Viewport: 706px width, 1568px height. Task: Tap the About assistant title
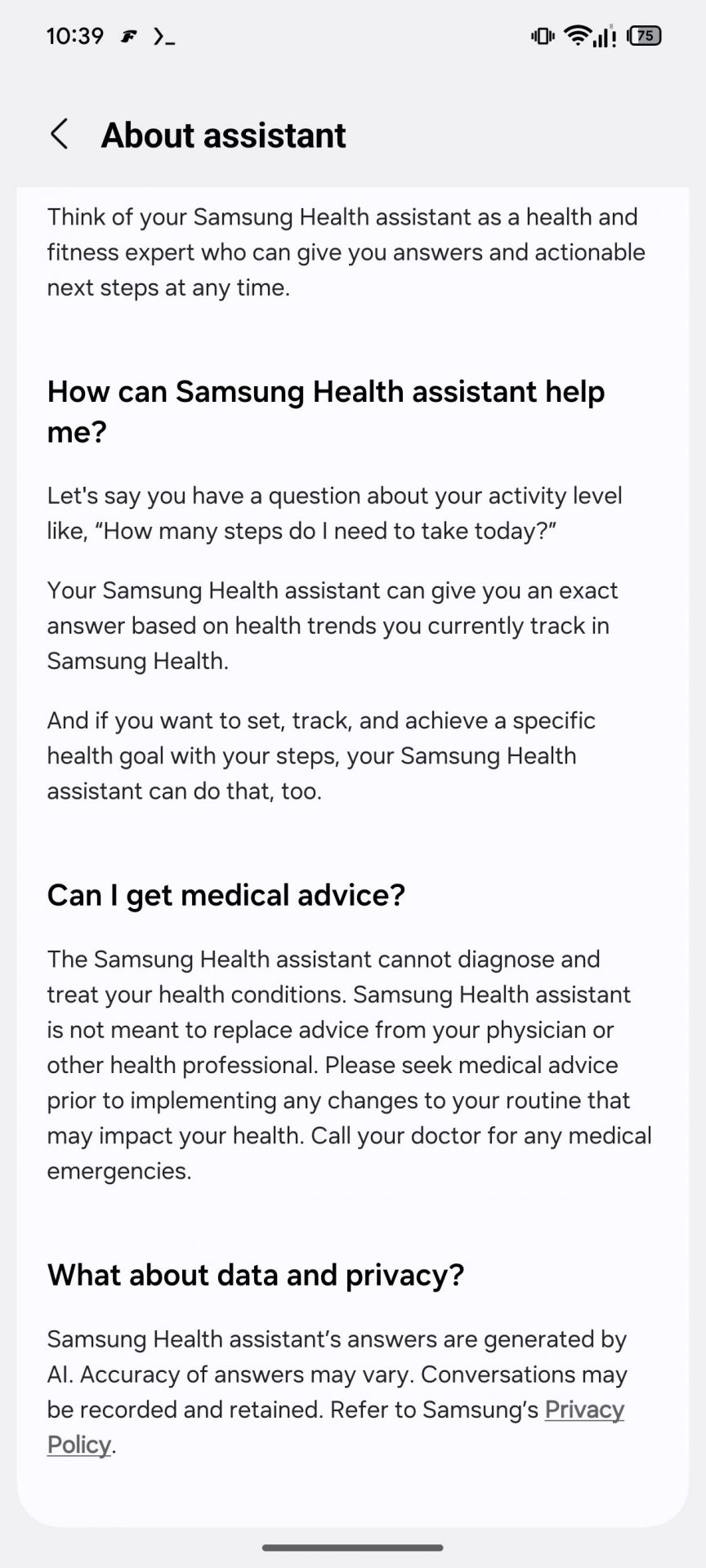[222, 135]
